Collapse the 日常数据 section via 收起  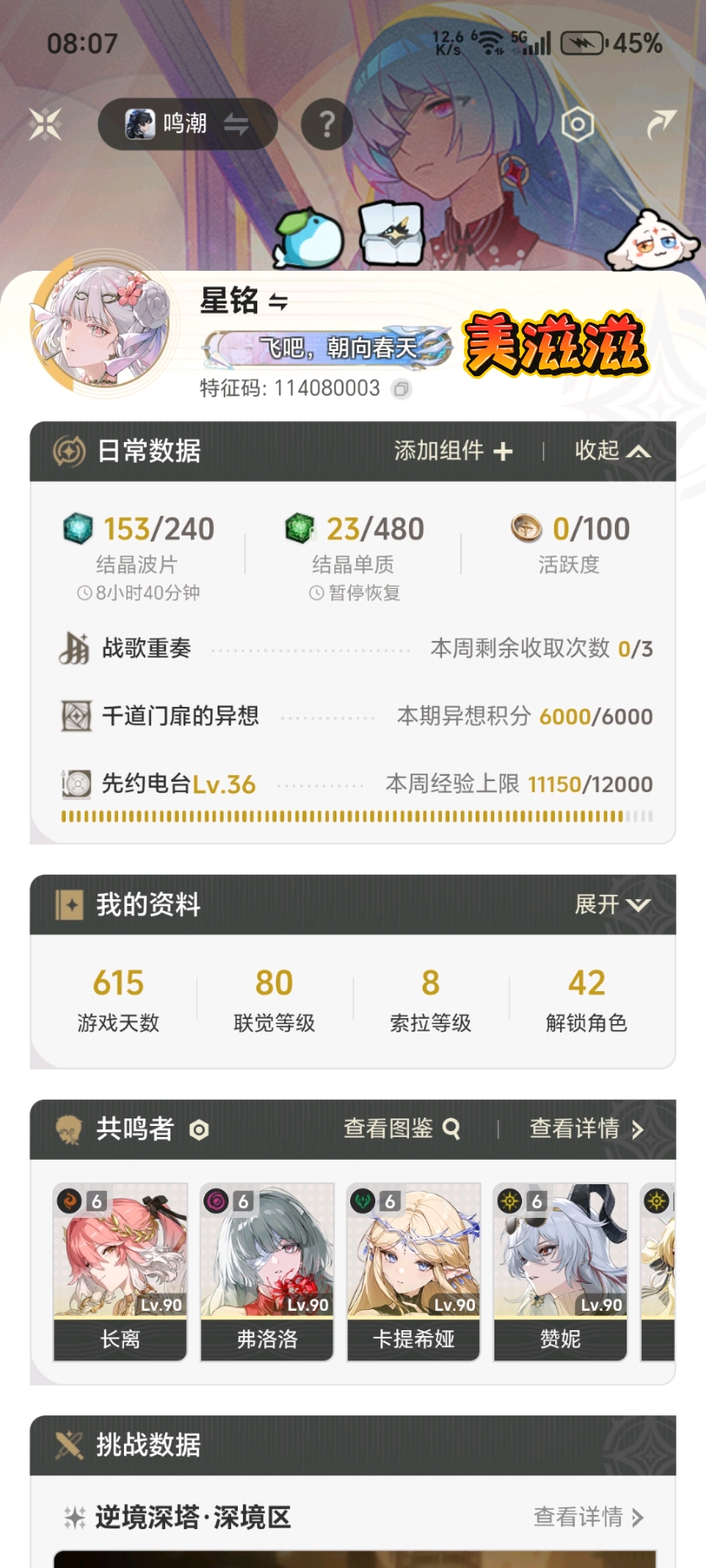pyautogui.click(x=612, y=451)
